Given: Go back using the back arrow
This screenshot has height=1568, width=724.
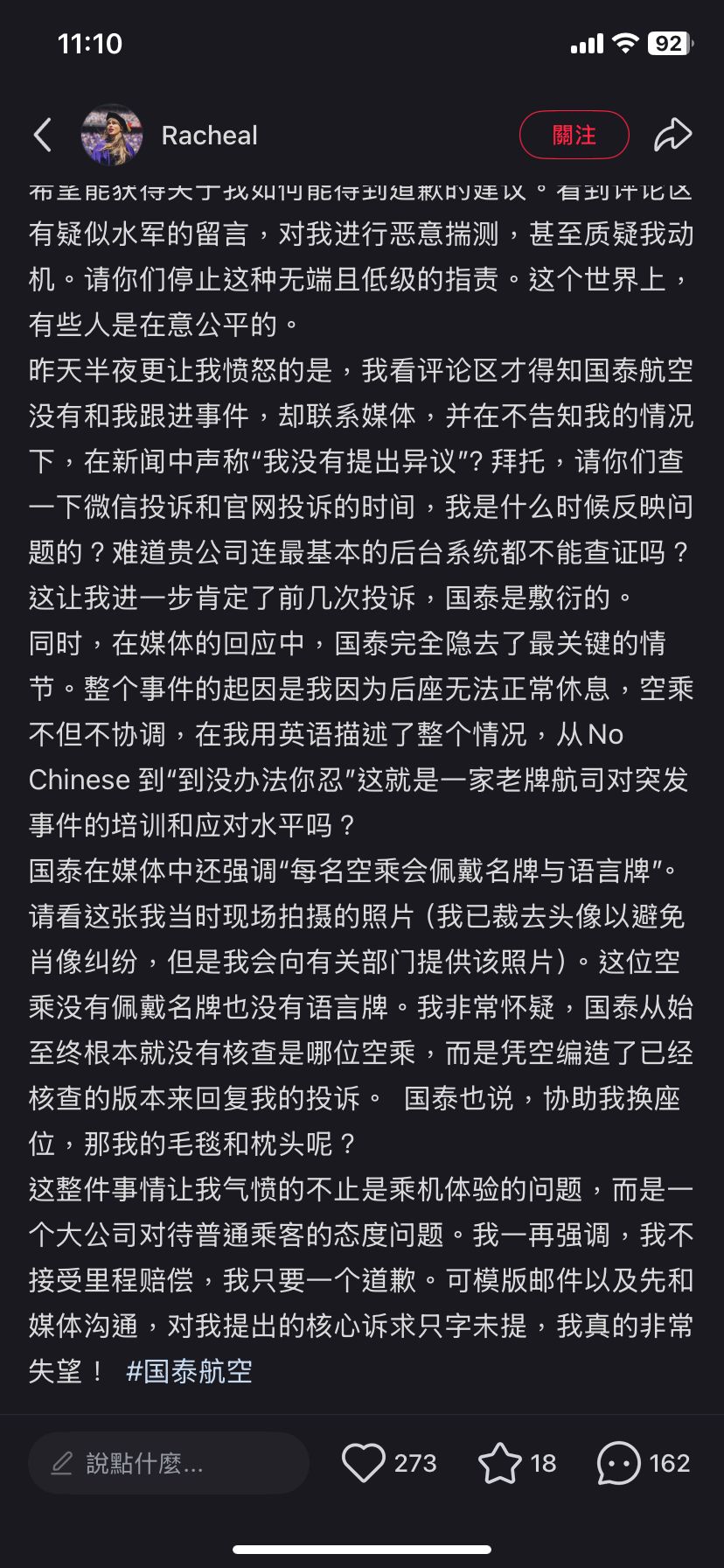Looking at the screenshot, I should point(43,135).
